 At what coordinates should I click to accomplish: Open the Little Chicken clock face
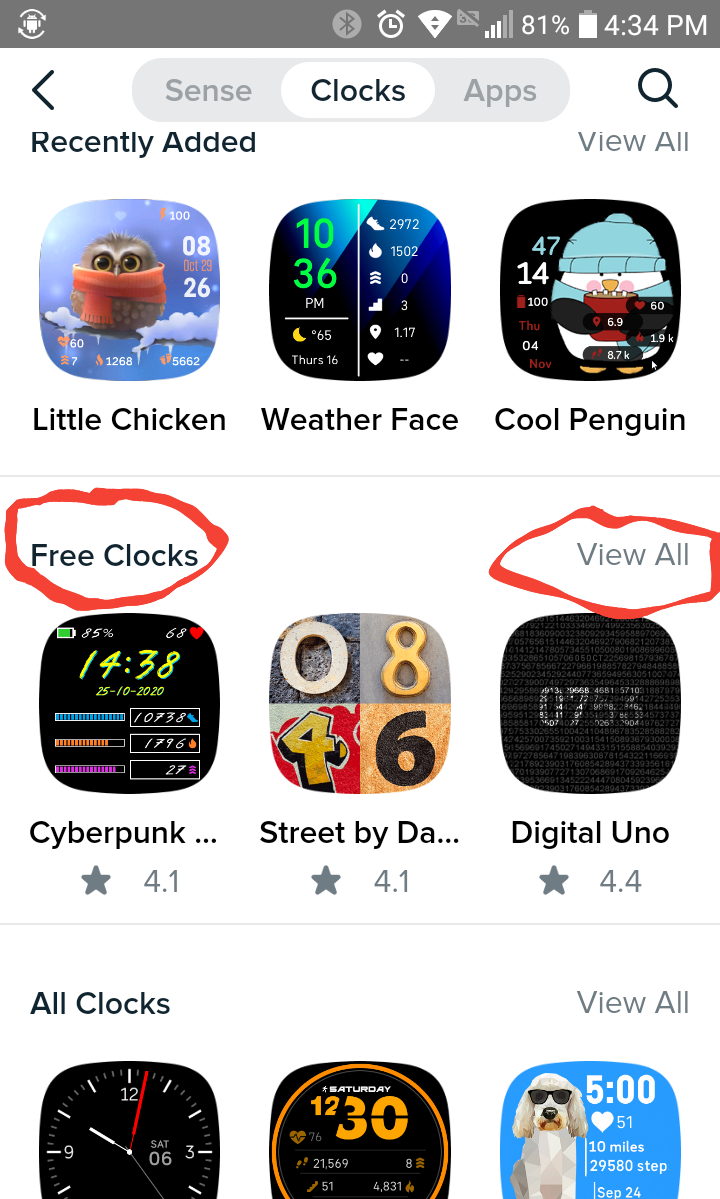point(129,289)
